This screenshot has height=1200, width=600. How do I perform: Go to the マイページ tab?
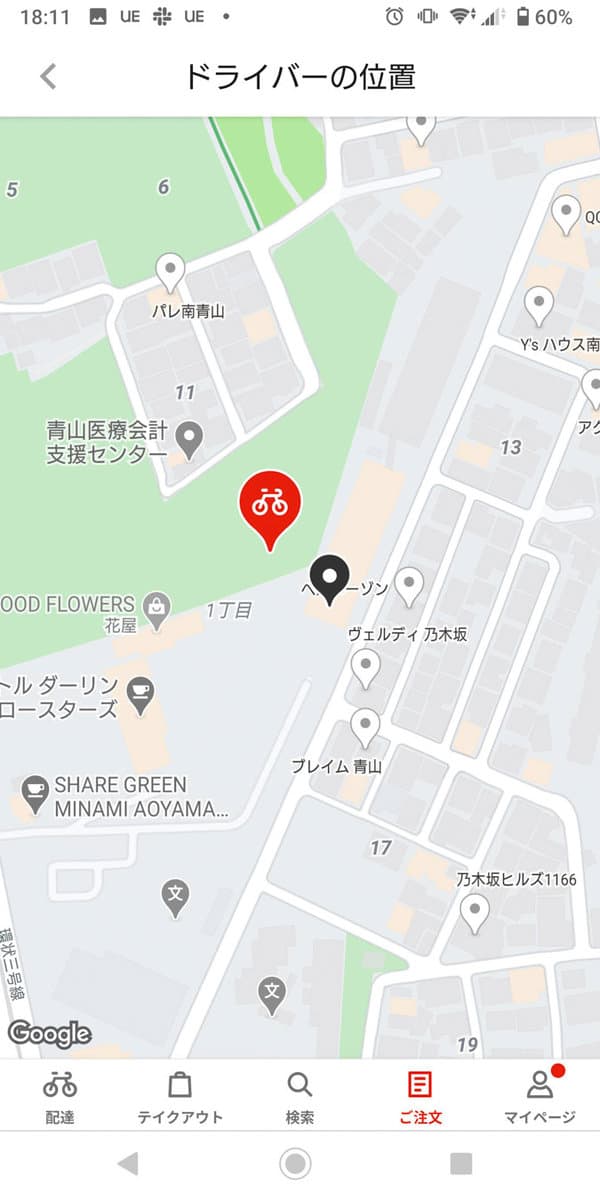[540, 1096]
